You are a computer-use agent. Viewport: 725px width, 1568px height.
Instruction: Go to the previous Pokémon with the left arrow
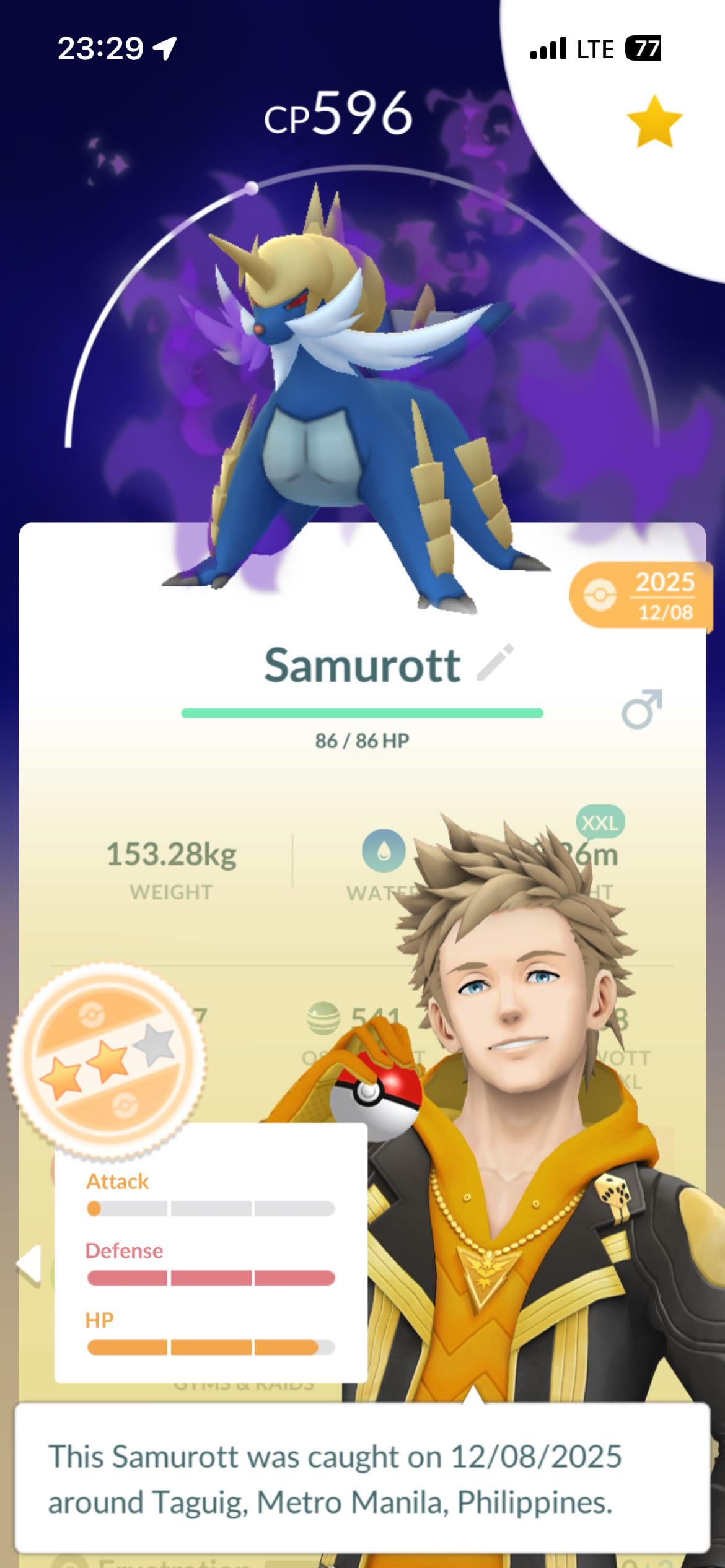coord(29,1263)
